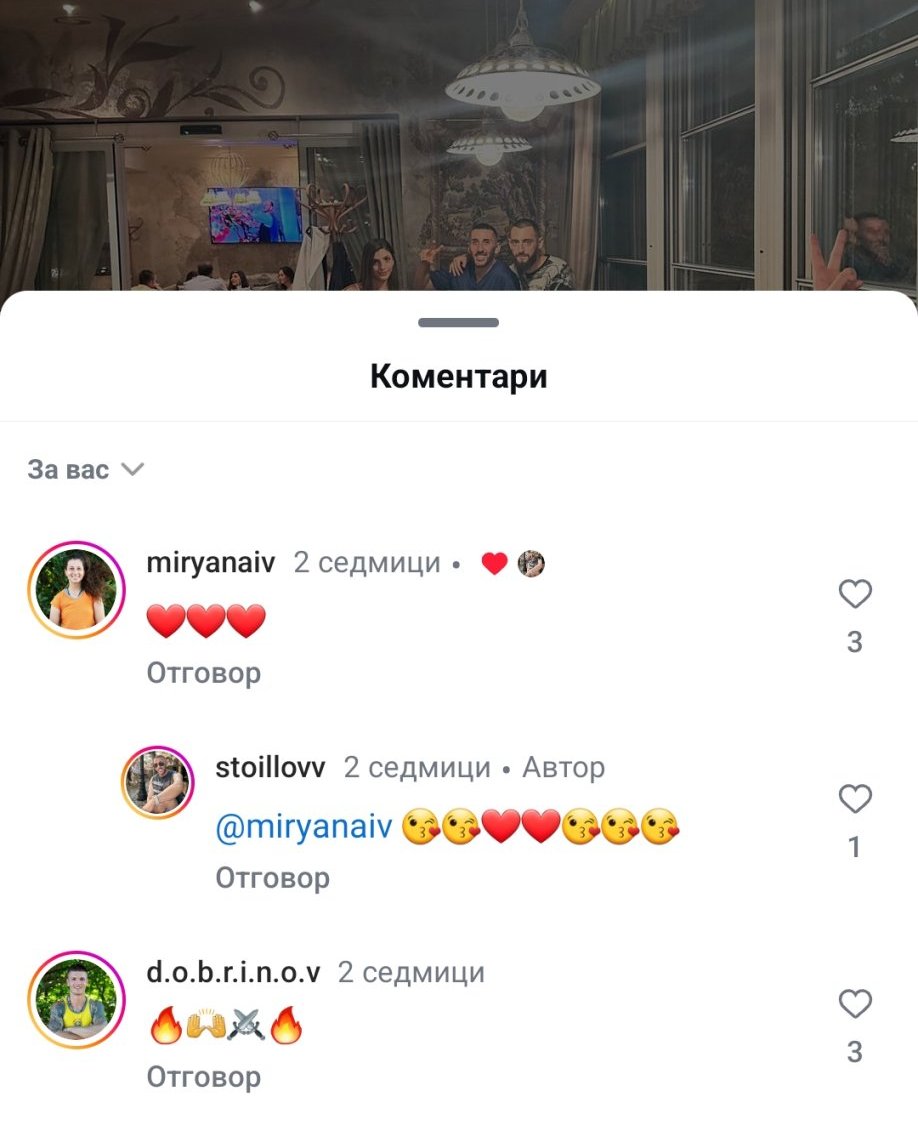Reply to stoillovv's comment

click(x=272, y=878)
